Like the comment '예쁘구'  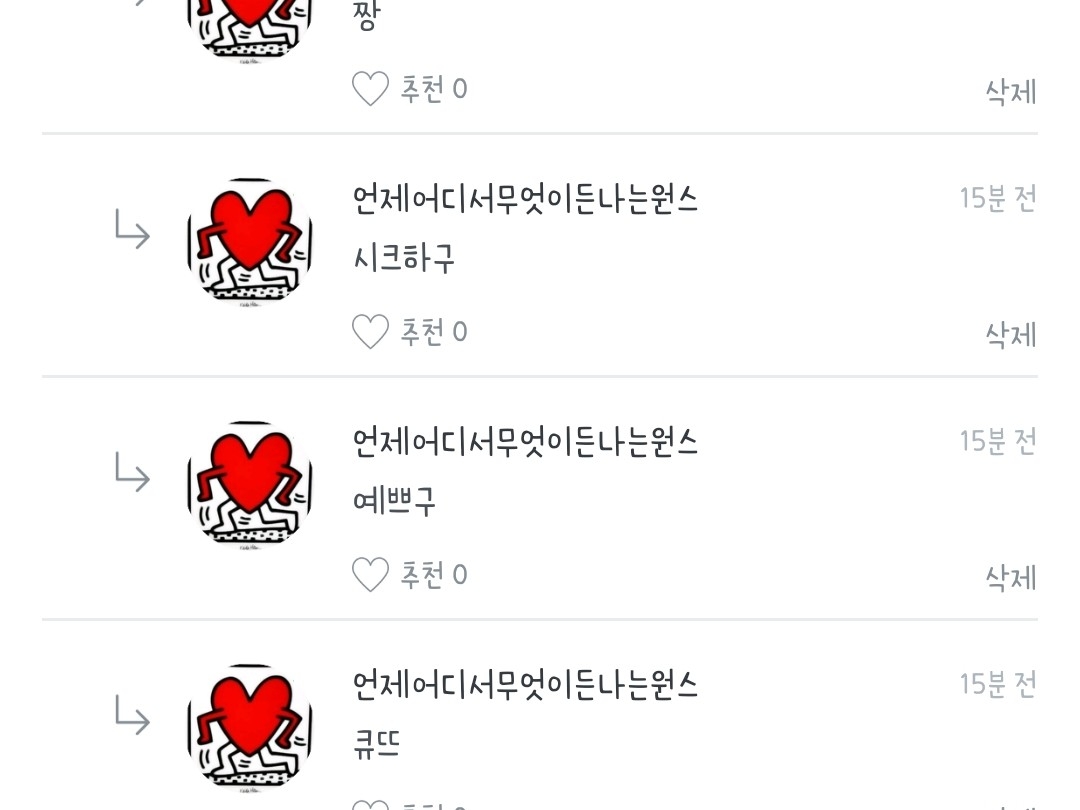[x=371, y=575]
